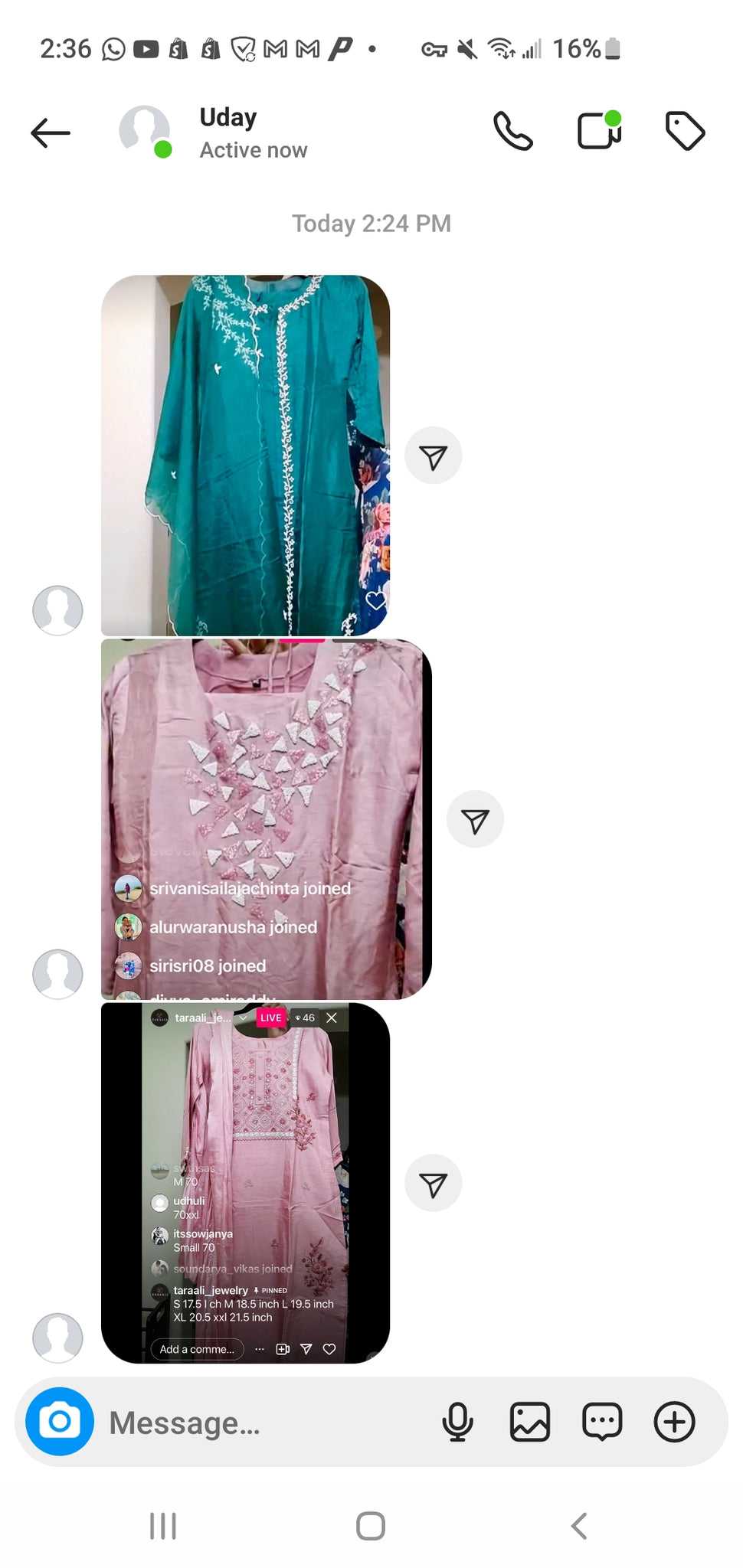The width and height of the screenshot is (743, 1568).
Task: Go to the phone's home screen
Action: [371, 1526]
